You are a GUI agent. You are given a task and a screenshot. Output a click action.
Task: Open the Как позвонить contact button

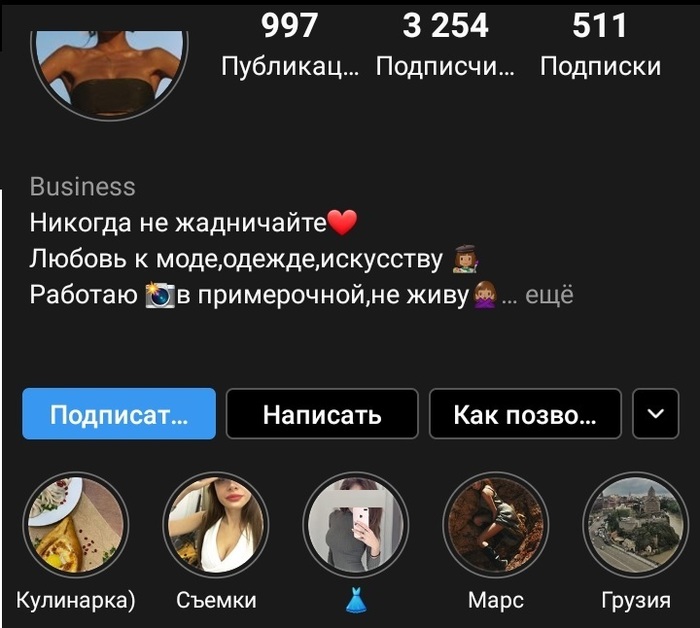pos(525,414)
